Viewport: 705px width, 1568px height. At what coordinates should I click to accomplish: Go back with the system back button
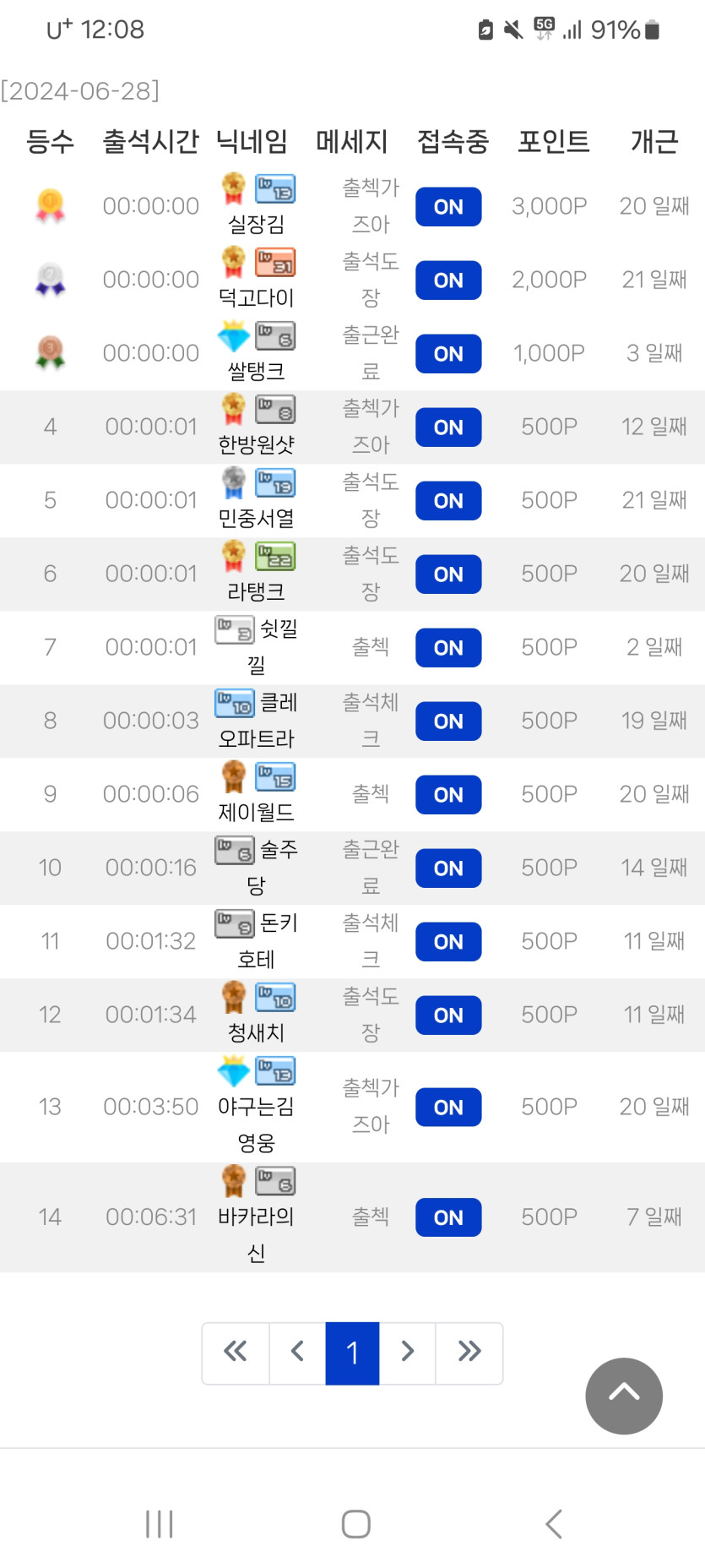554,1524
